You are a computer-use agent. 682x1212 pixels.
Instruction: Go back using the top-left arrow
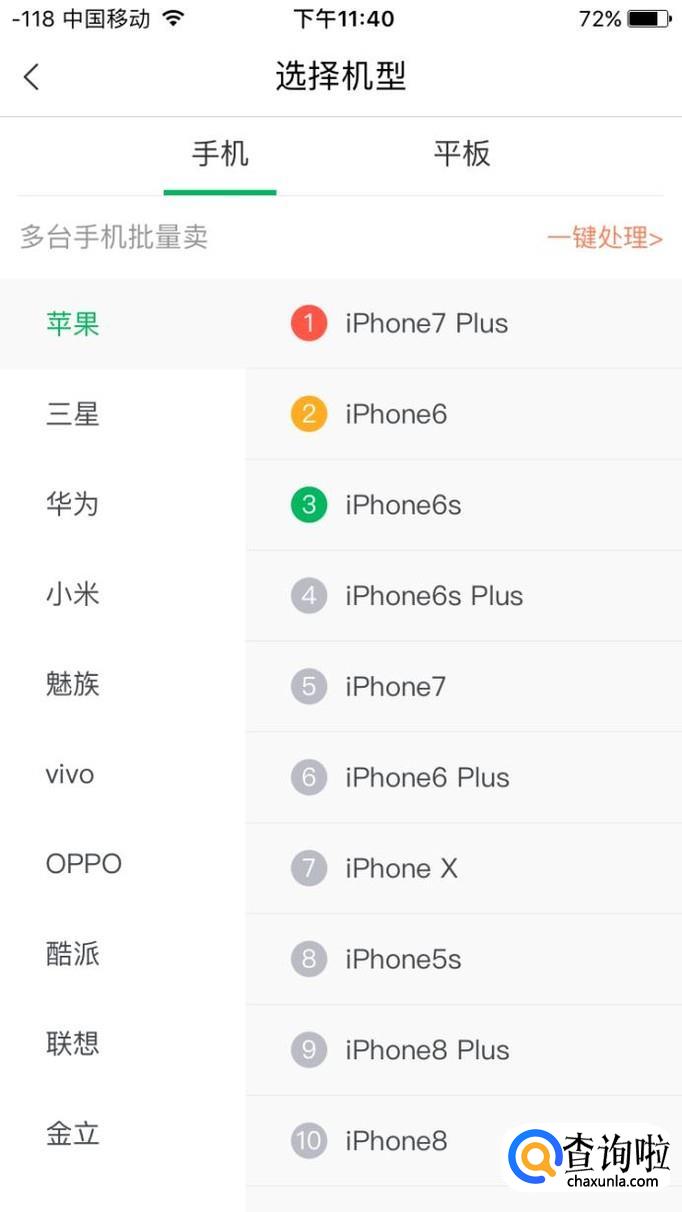[x=32, y=77]
